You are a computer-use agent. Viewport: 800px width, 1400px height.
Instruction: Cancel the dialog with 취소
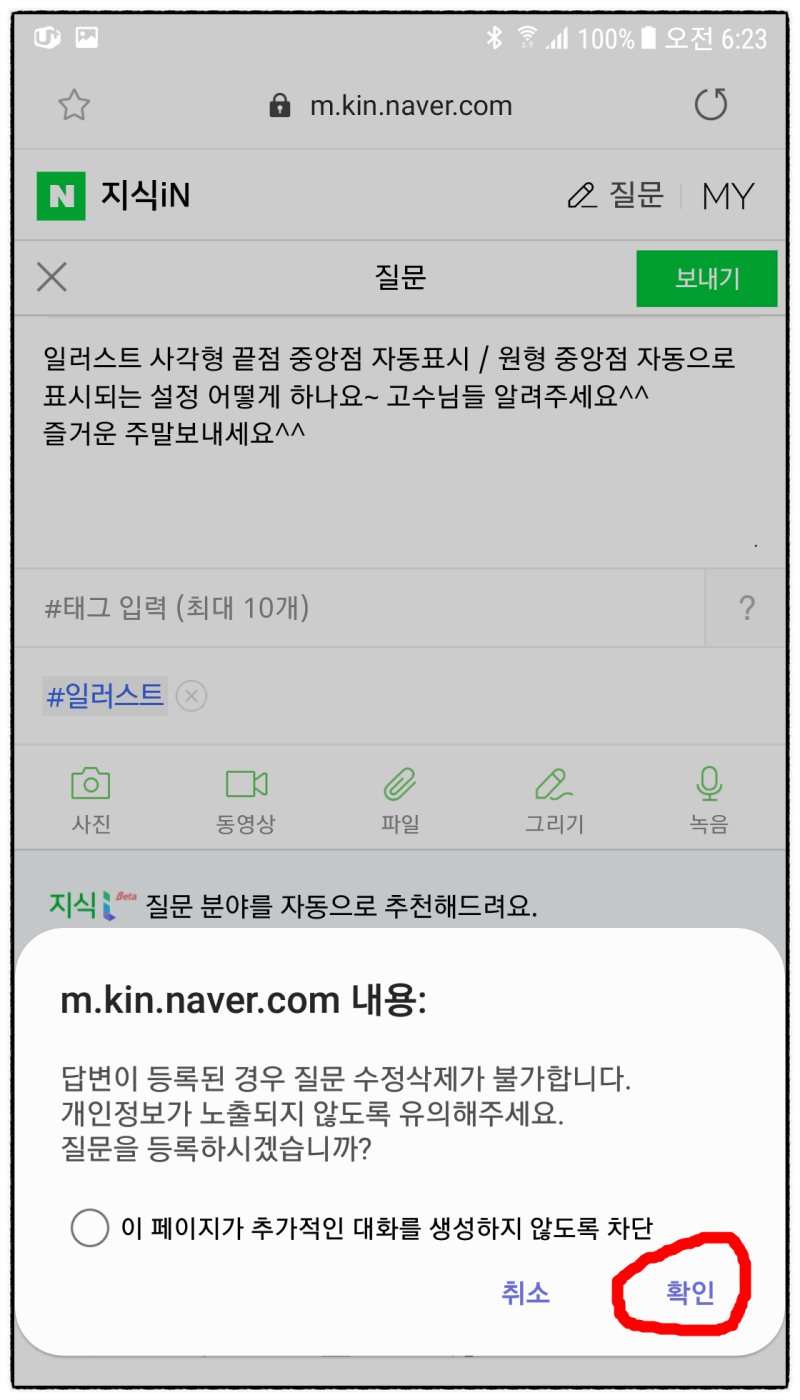(525, 1292)
